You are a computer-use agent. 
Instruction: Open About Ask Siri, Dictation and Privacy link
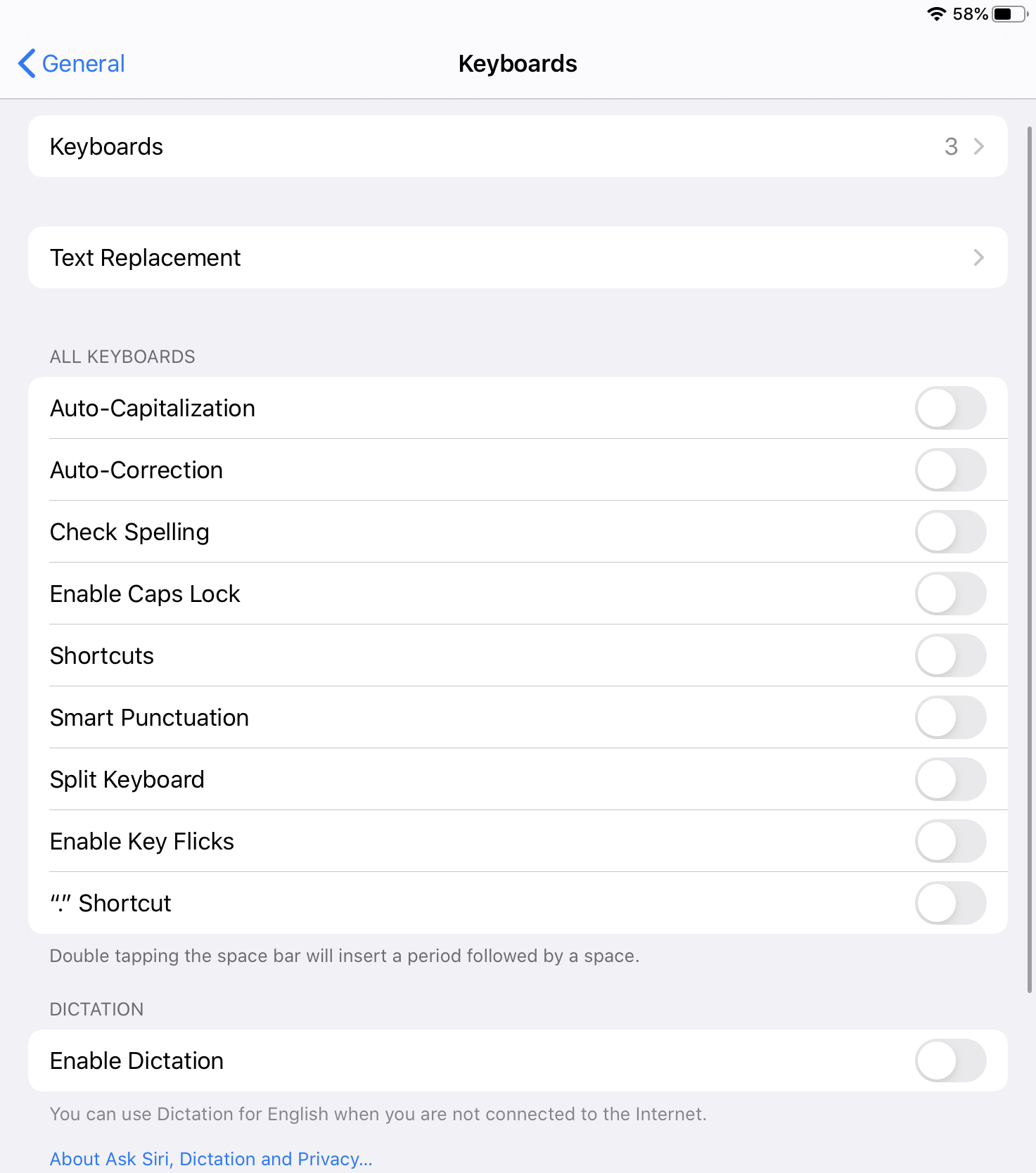tap(211, 1159)
